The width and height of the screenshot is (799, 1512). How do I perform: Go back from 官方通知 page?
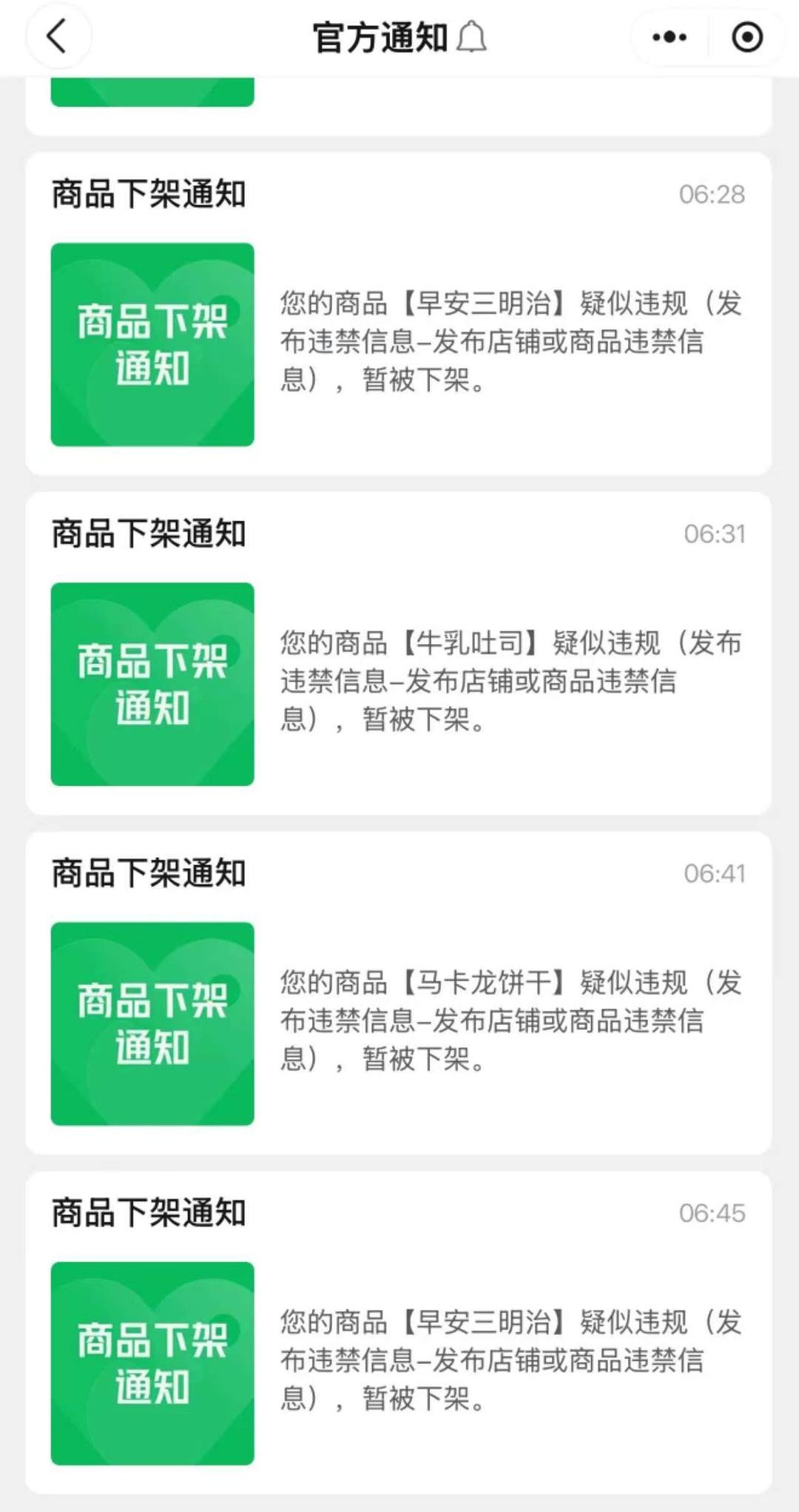[x=57, y=36]
